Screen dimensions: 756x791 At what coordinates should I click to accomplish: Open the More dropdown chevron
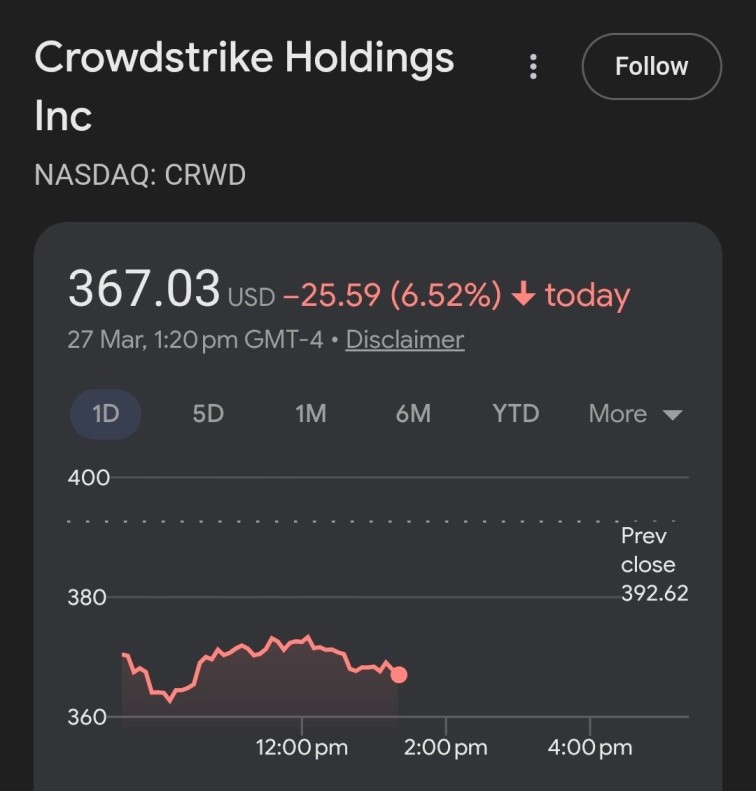click(x=672, y=414)
